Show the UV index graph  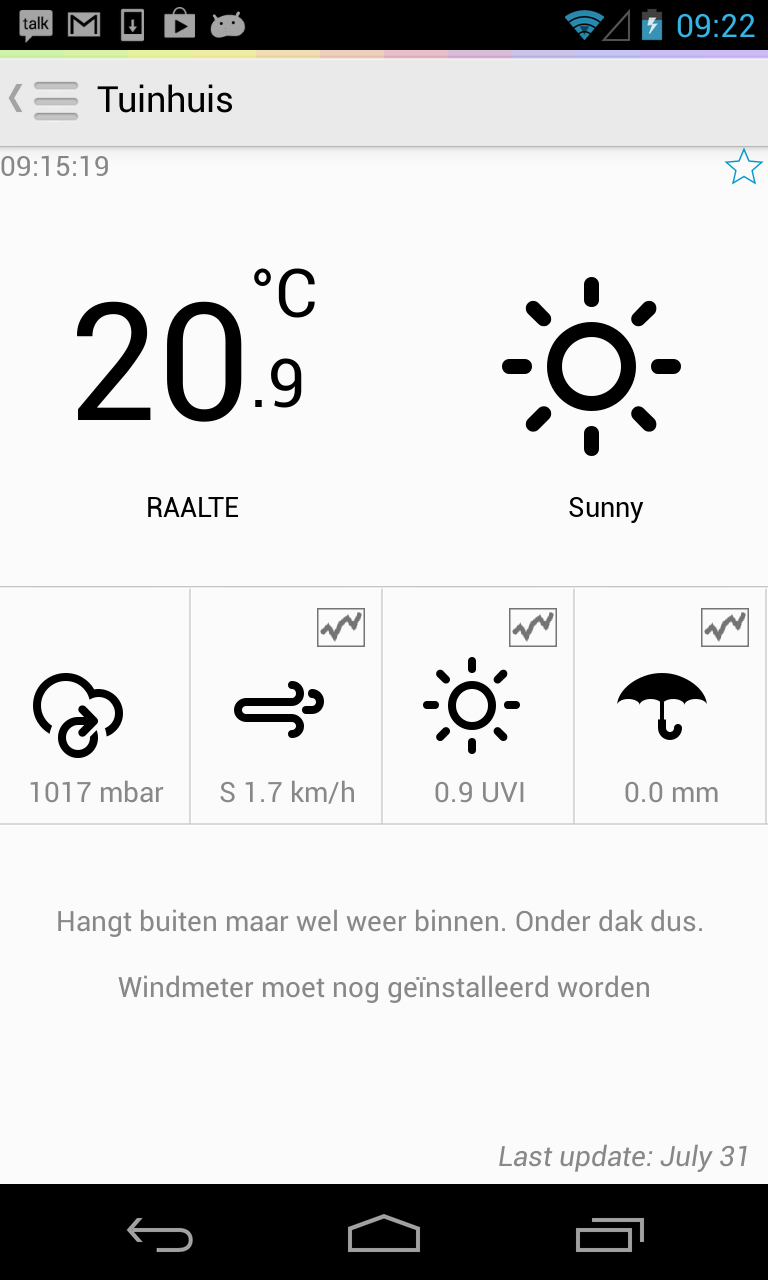(x=533, y=627)
